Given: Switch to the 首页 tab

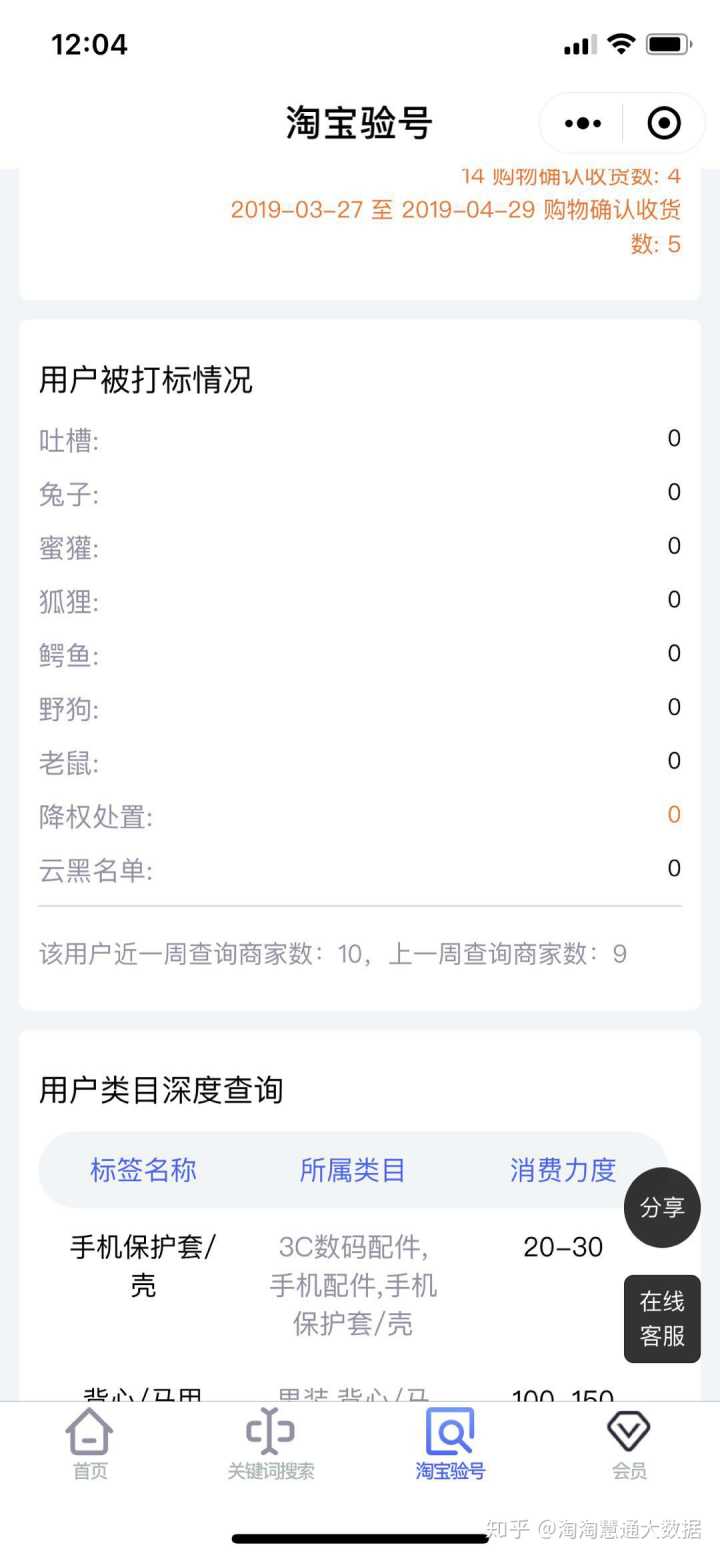Looking at the screenshot, I should tap(89, 1444).
